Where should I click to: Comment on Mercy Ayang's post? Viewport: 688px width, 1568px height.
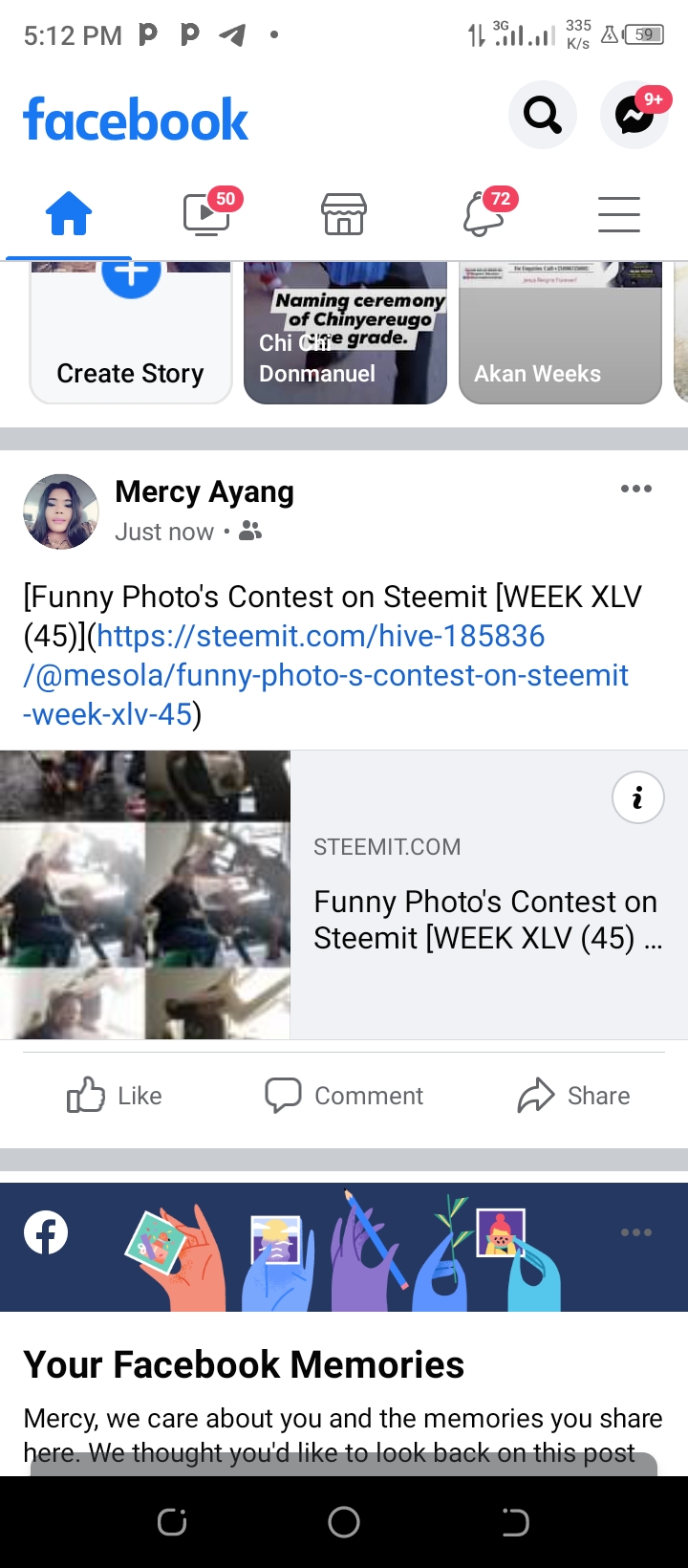point(344,1096)
